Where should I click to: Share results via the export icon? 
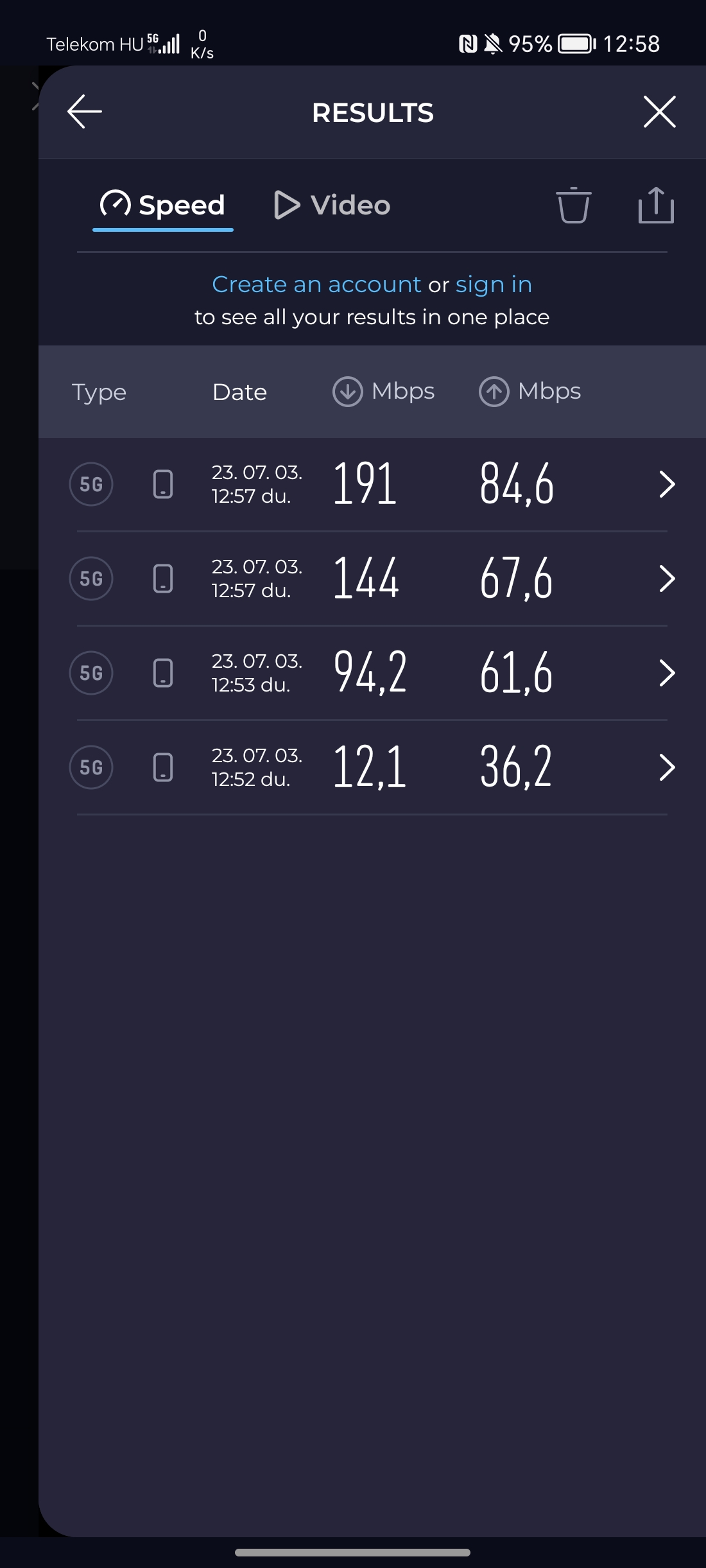pyautogui.click(x=656, y=205)
